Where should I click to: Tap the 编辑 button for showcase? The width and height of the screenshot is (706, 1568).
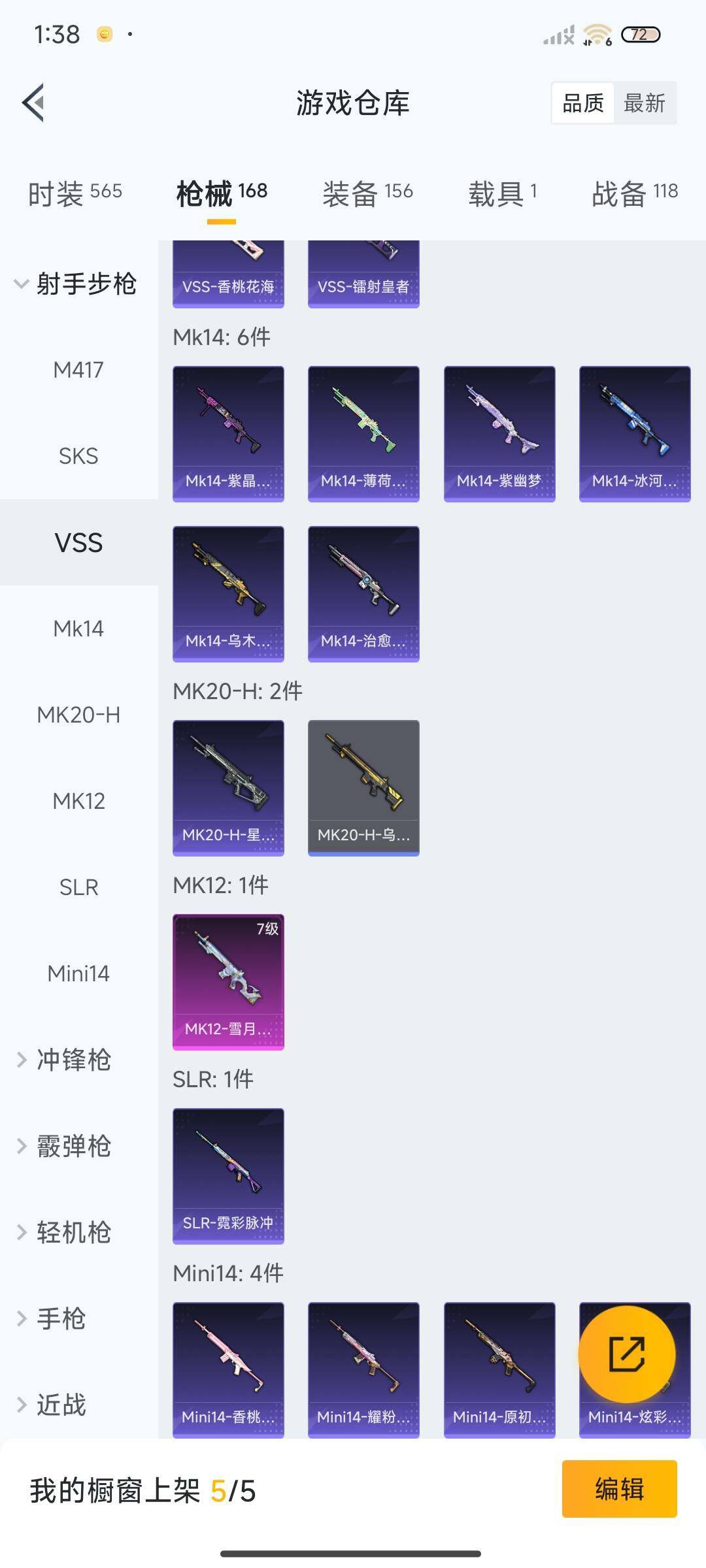click(x=619, y=1489)
